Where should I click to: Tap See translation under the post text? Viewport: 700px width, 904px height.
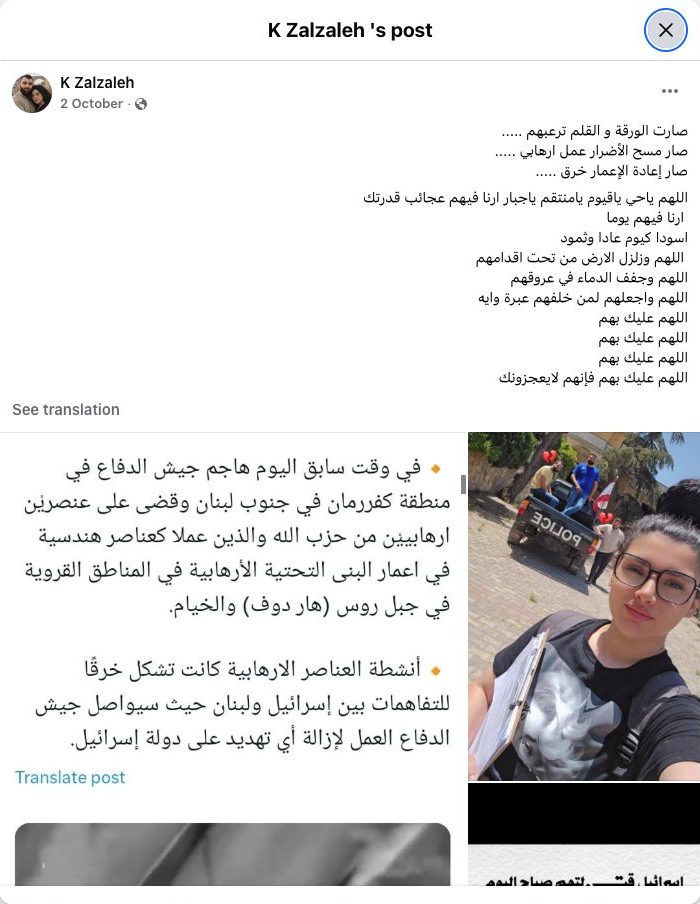point(66,409)
